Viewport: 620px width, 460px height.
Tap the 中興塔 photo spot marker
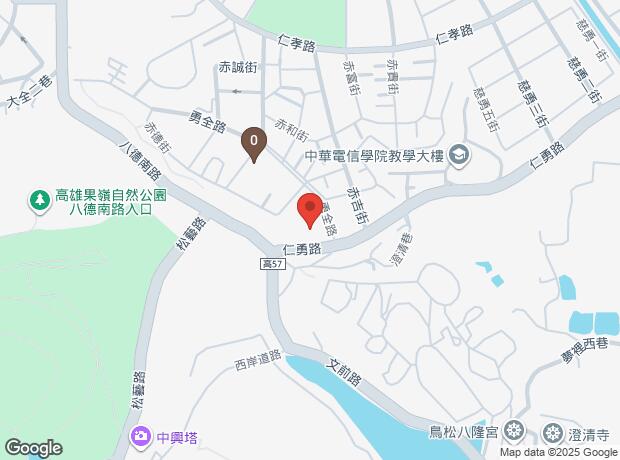pos(141,437)
